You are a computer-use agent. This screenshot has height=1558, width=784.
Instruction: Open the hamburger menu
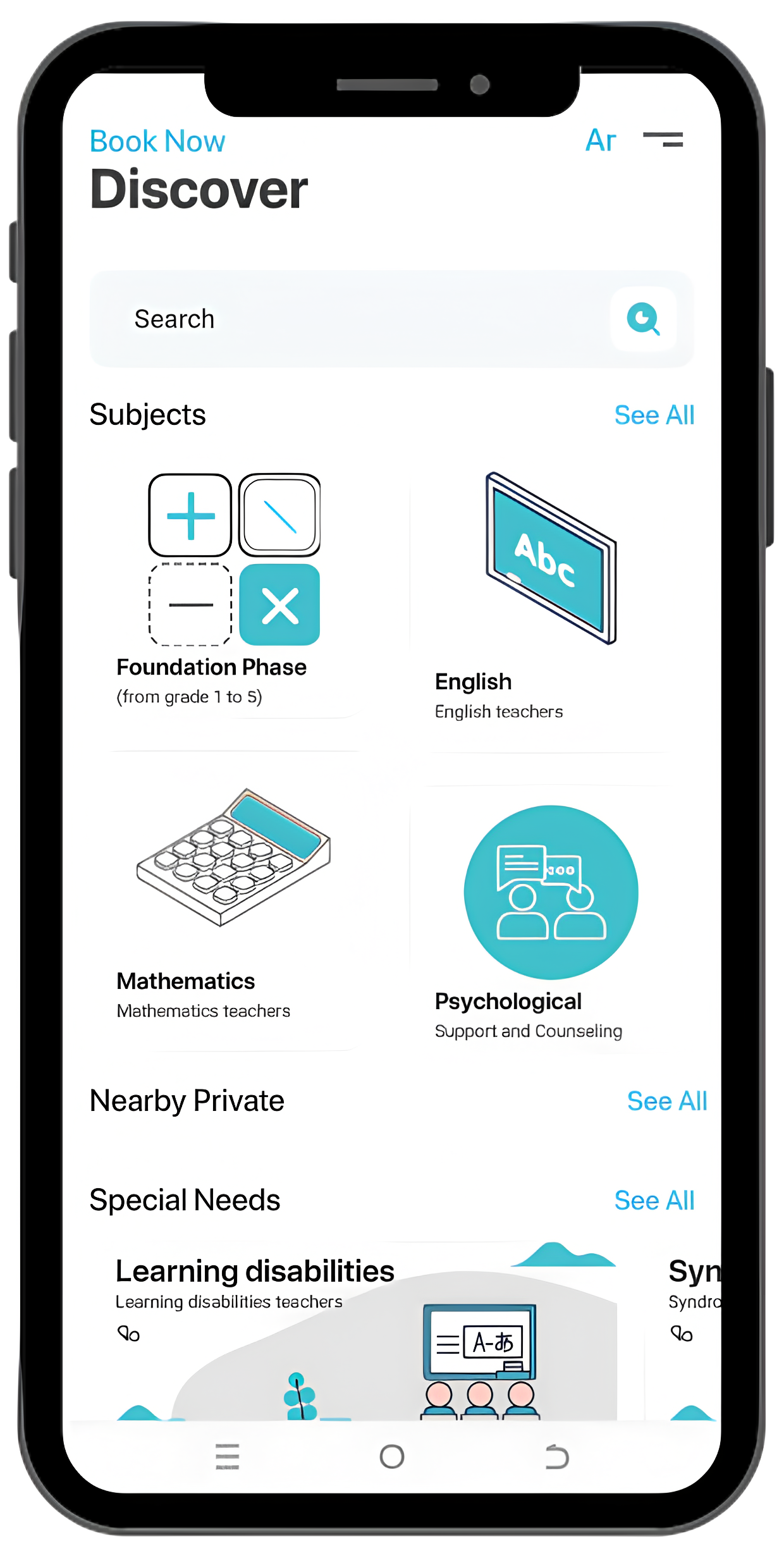pyautogui.click(x=663, y=140)
